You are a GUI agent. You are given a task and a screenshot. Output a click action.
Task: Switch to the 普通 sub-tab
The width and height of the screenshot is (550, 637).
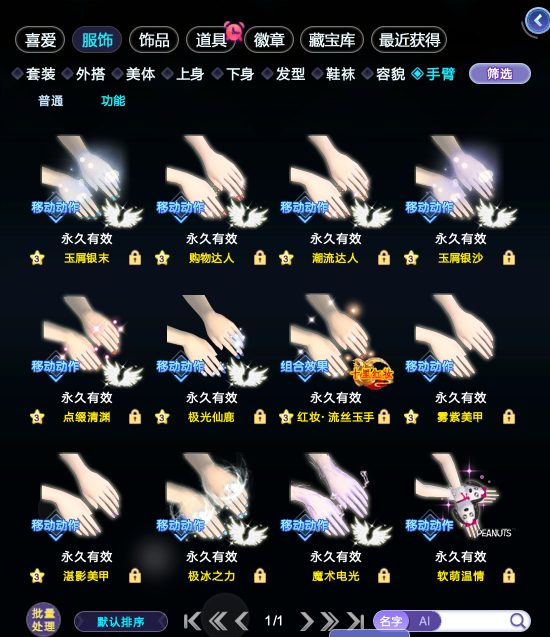coord(50,101)
